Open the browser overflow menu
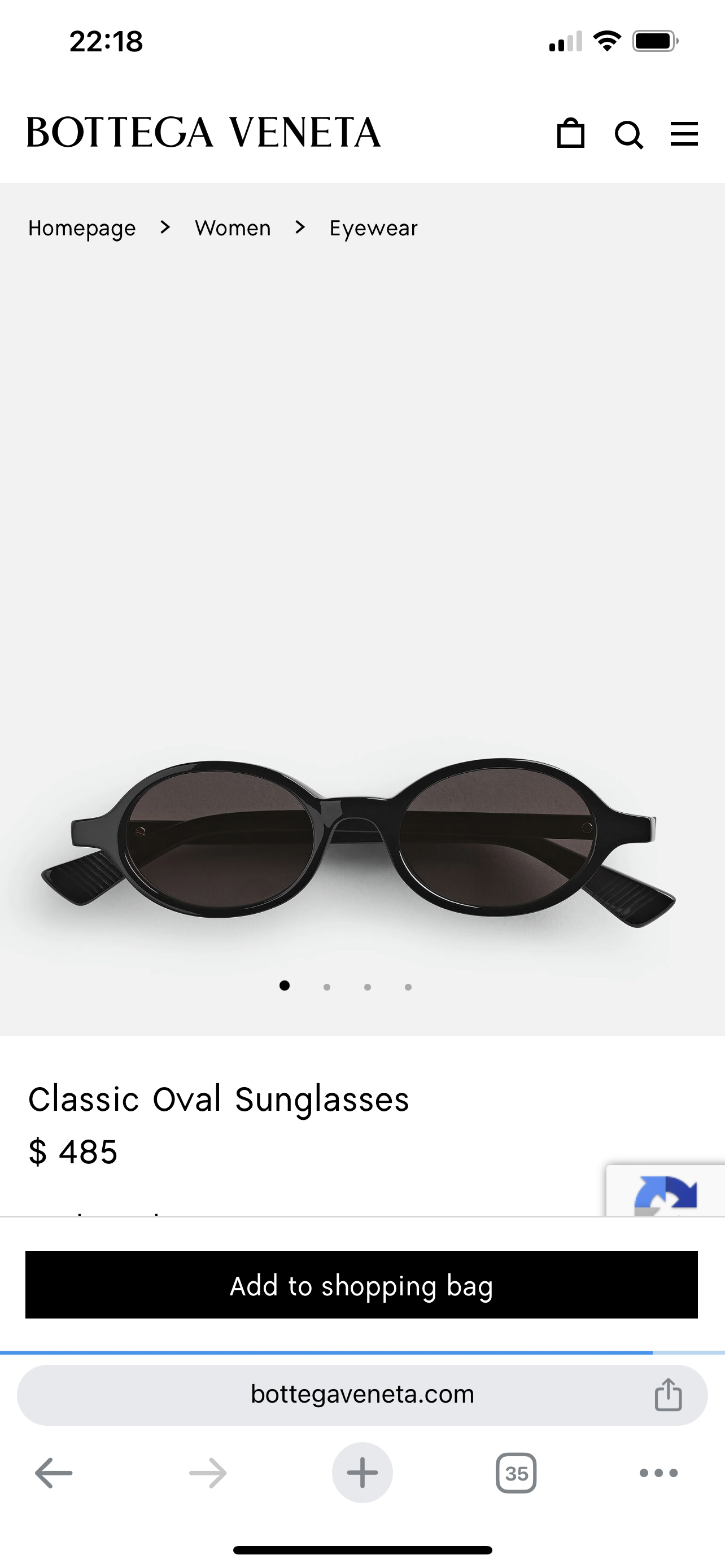Image resolution: width=725 pixels, height=1568 pixels. tap(658, 1473)
